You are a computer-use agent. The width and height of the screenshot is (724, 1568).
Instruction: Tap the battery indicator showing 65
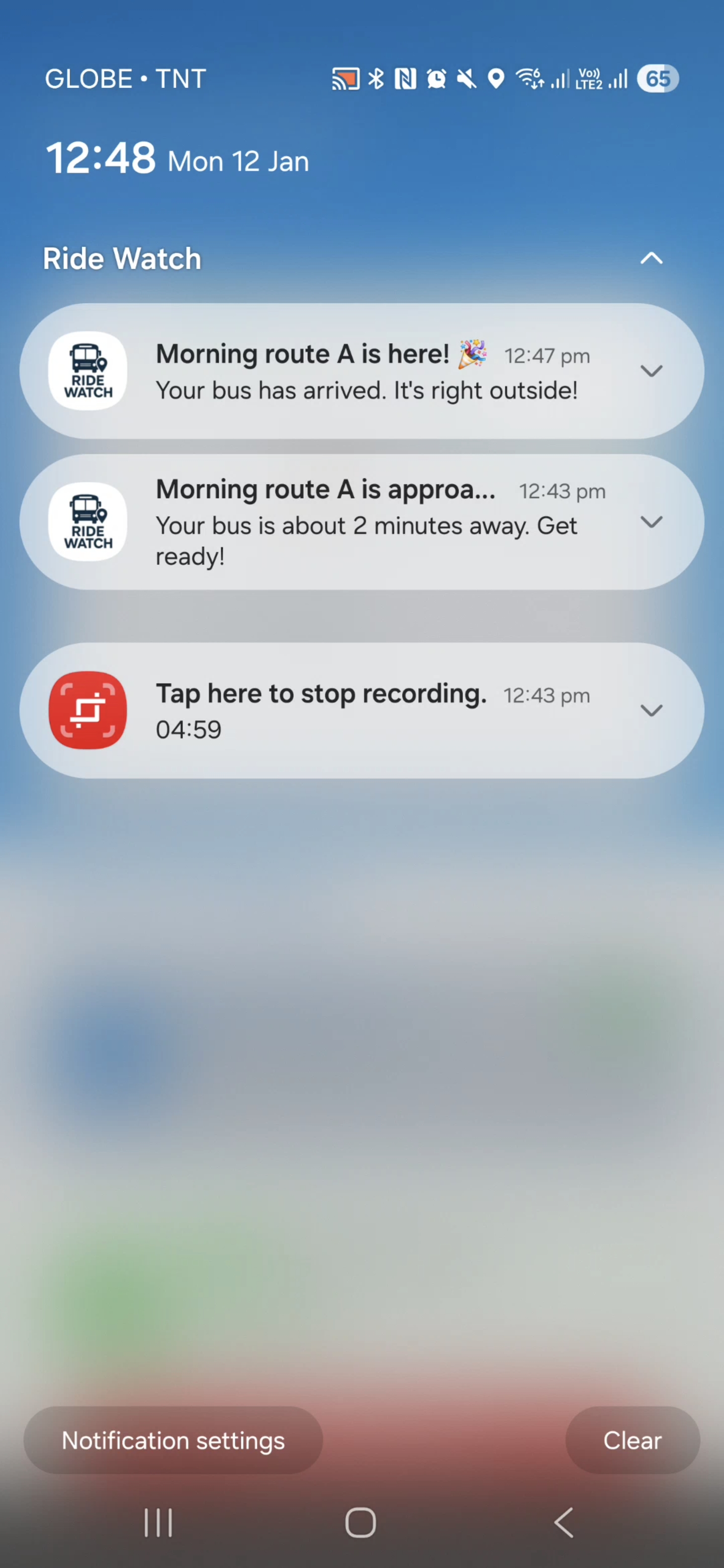pos(657,78)
